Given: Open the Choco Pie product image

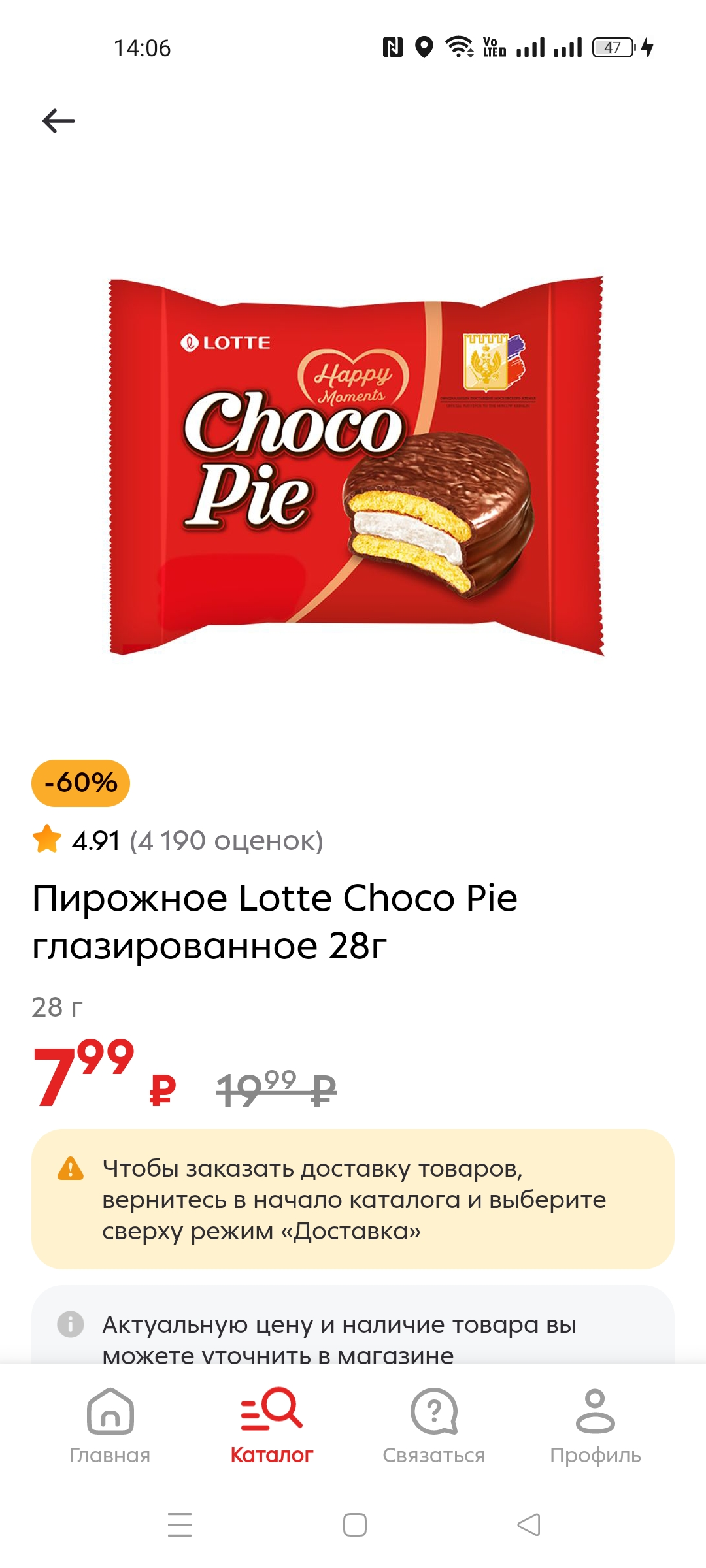Looking at the screenshot, I should point(356,466).
